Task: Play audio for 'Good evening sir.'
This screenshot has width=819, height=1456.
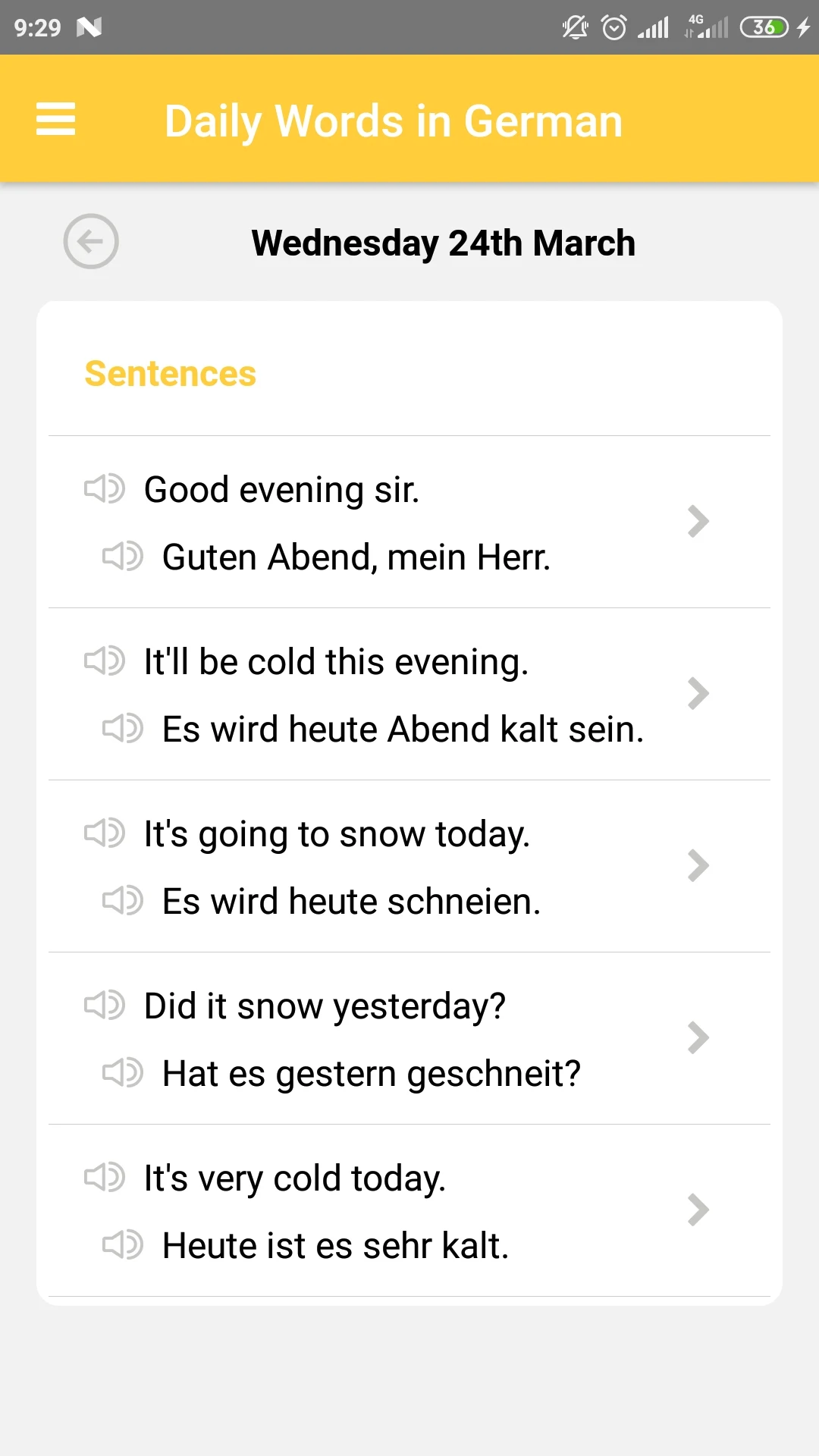Action: click(104, 488)
